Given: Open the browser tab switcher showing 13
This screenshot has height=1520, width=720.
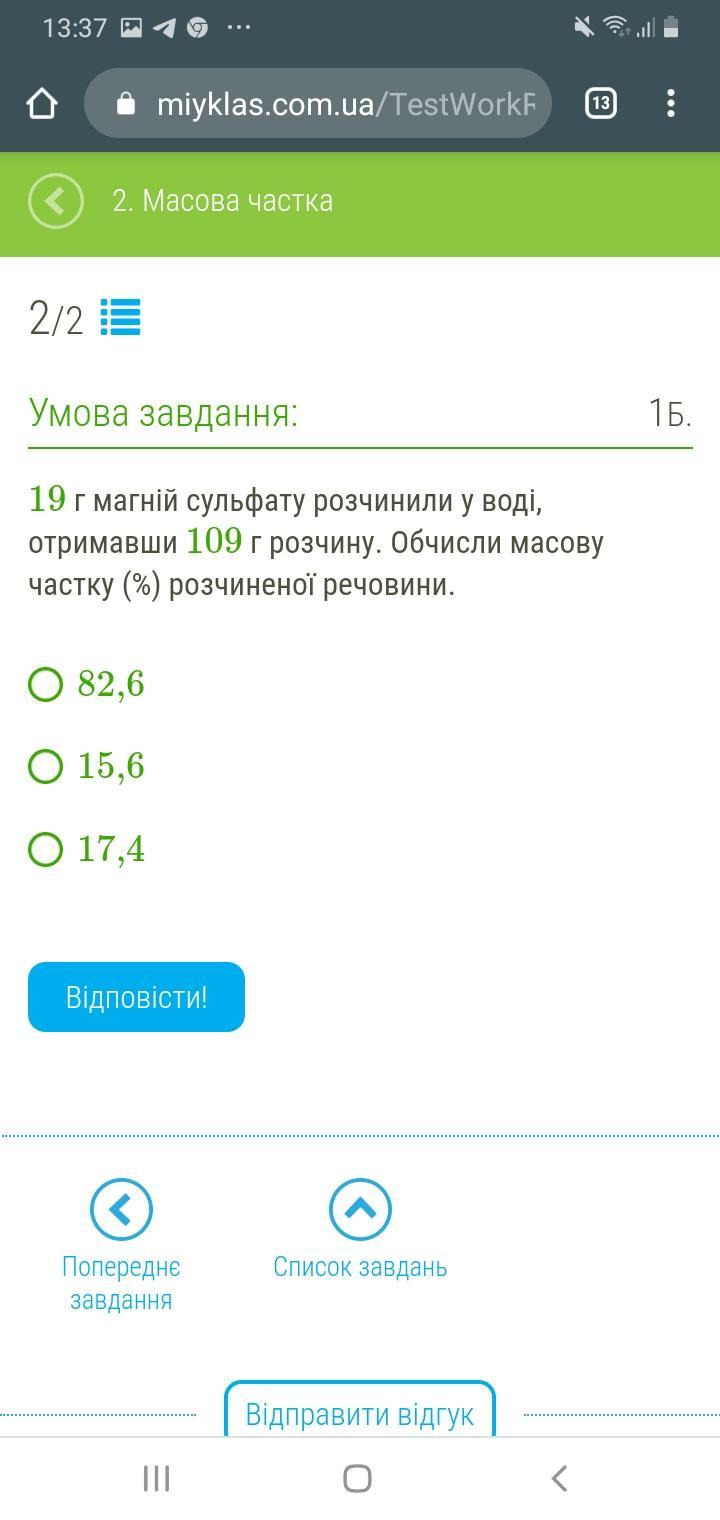Looking at the screenshot, I should pyautogui.click(x=600, y=103).
